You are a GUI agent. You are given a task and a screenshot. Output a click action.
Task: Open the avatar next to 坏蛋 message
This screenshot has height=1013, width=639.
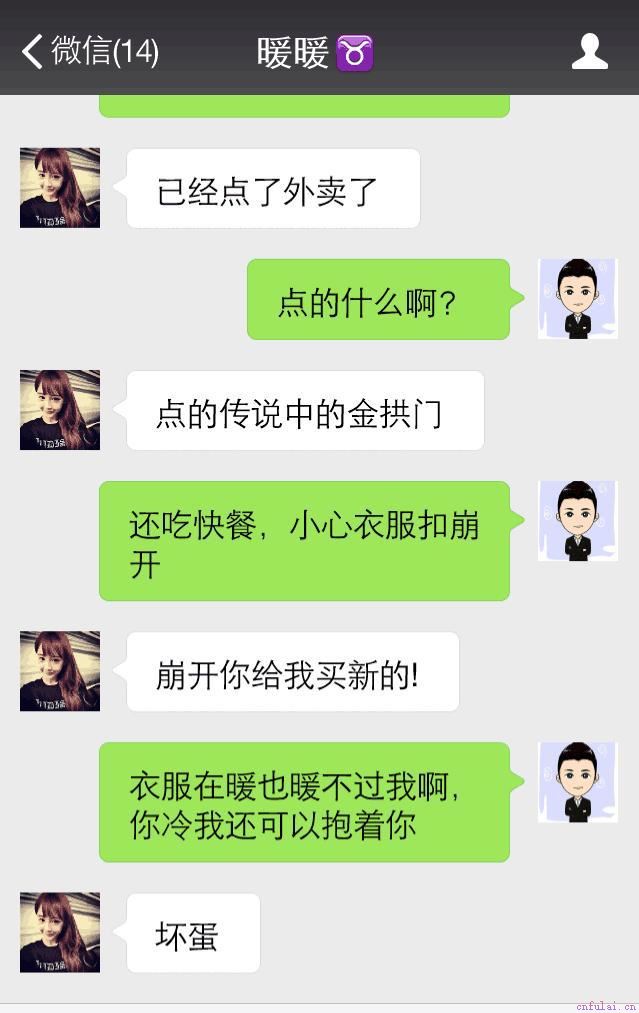pyautogui.click(x=60, y=932)
